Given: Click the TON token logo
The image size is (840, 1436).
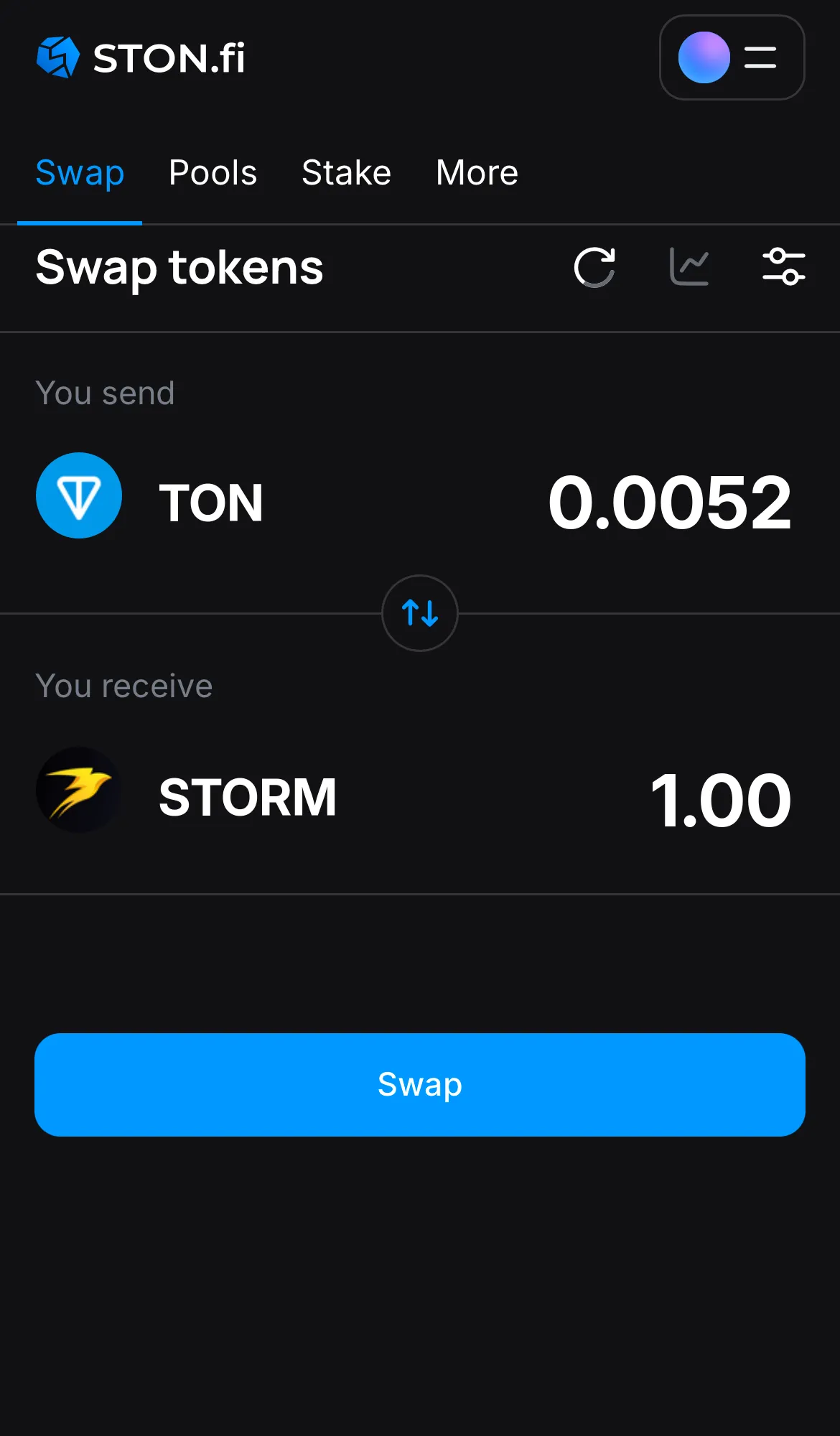Looking at the screenshot, I should click(79, 495).
